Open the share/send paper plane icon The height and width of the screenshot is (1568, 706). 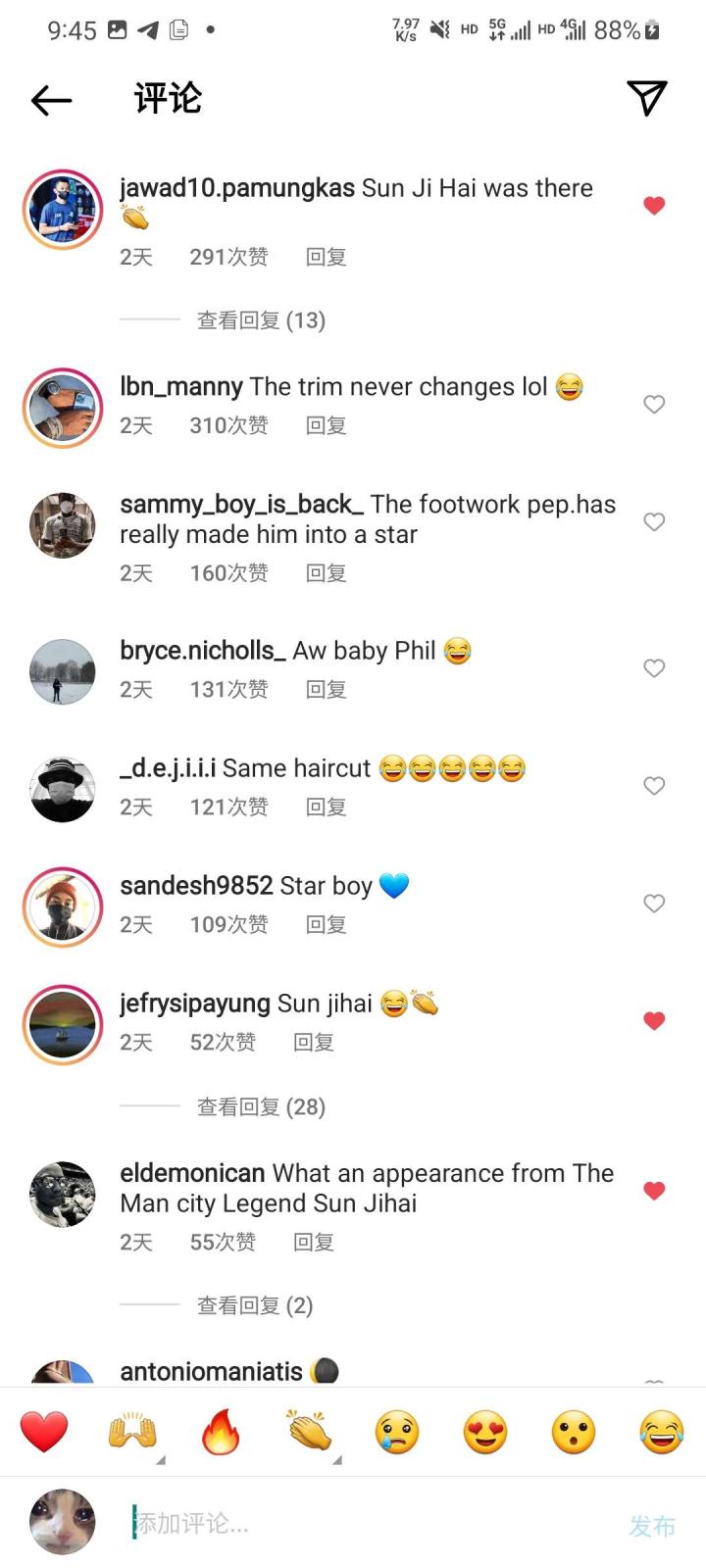pyautogui.click(x=647, y=97)
